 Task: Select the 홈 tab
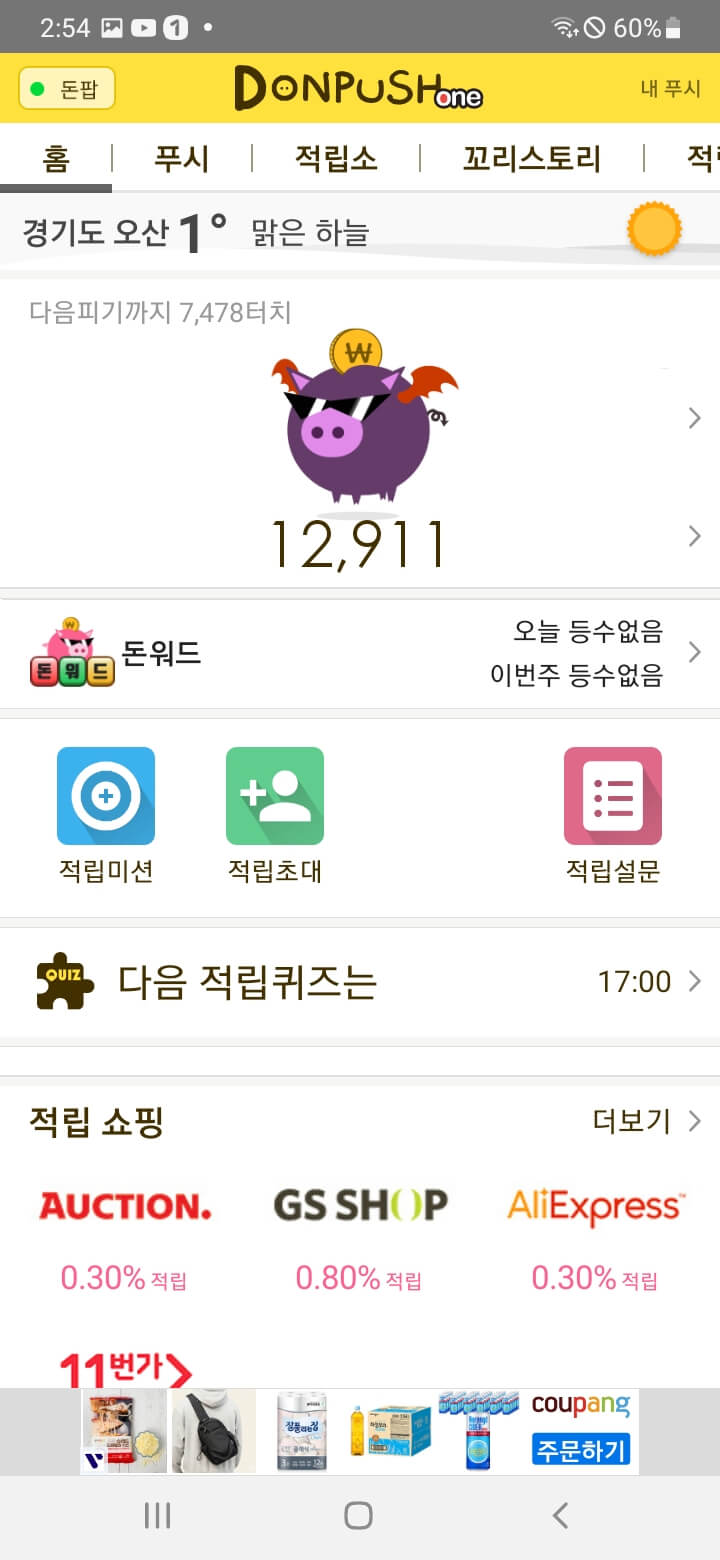56,158
